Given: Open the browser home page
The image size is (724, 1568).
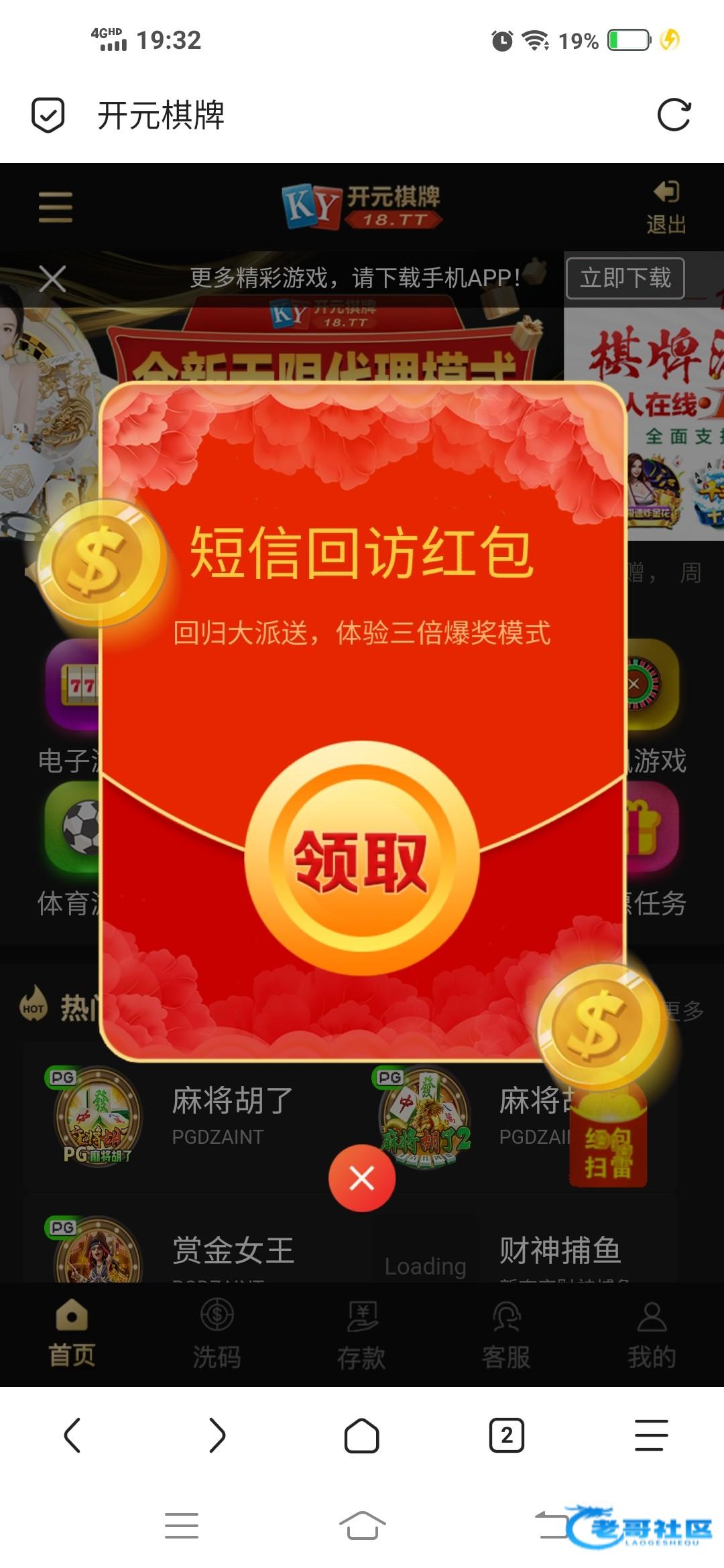Looking at the screenshot, I should point(362,1435).
